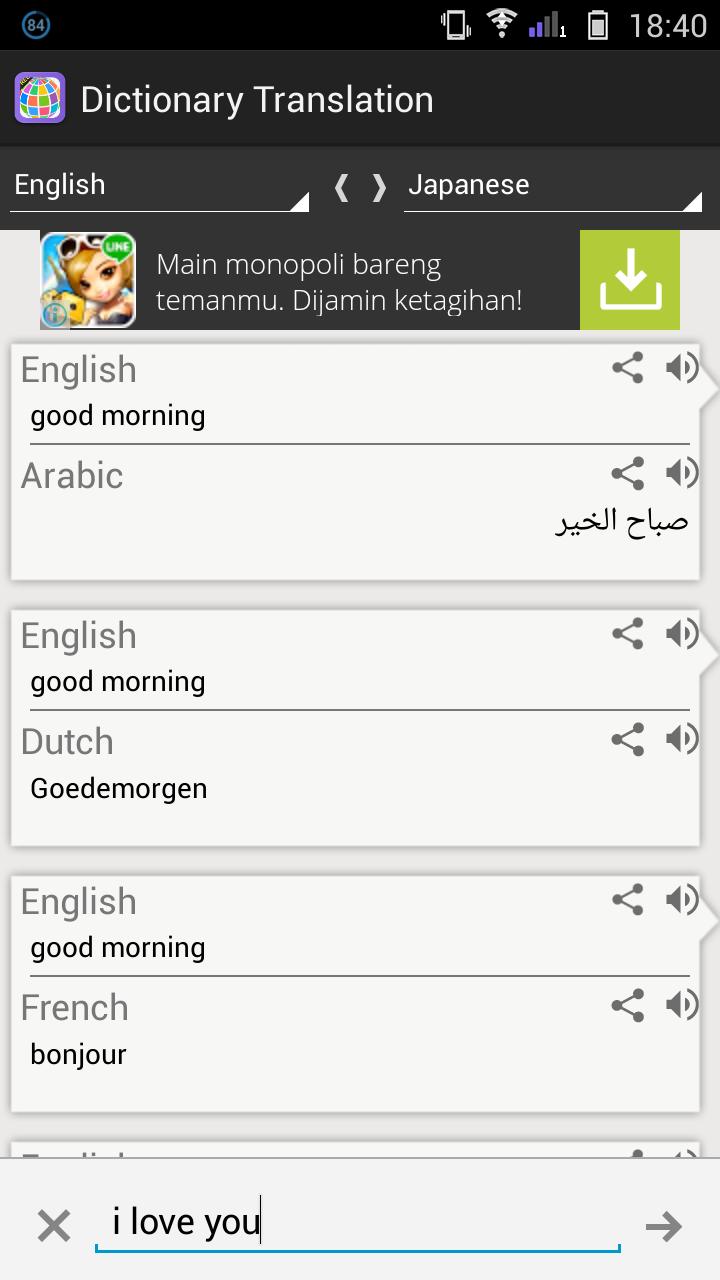Listen to the Arabic translation audio
The height and width of the screenshot is (1280, 720).
[682, 473]
